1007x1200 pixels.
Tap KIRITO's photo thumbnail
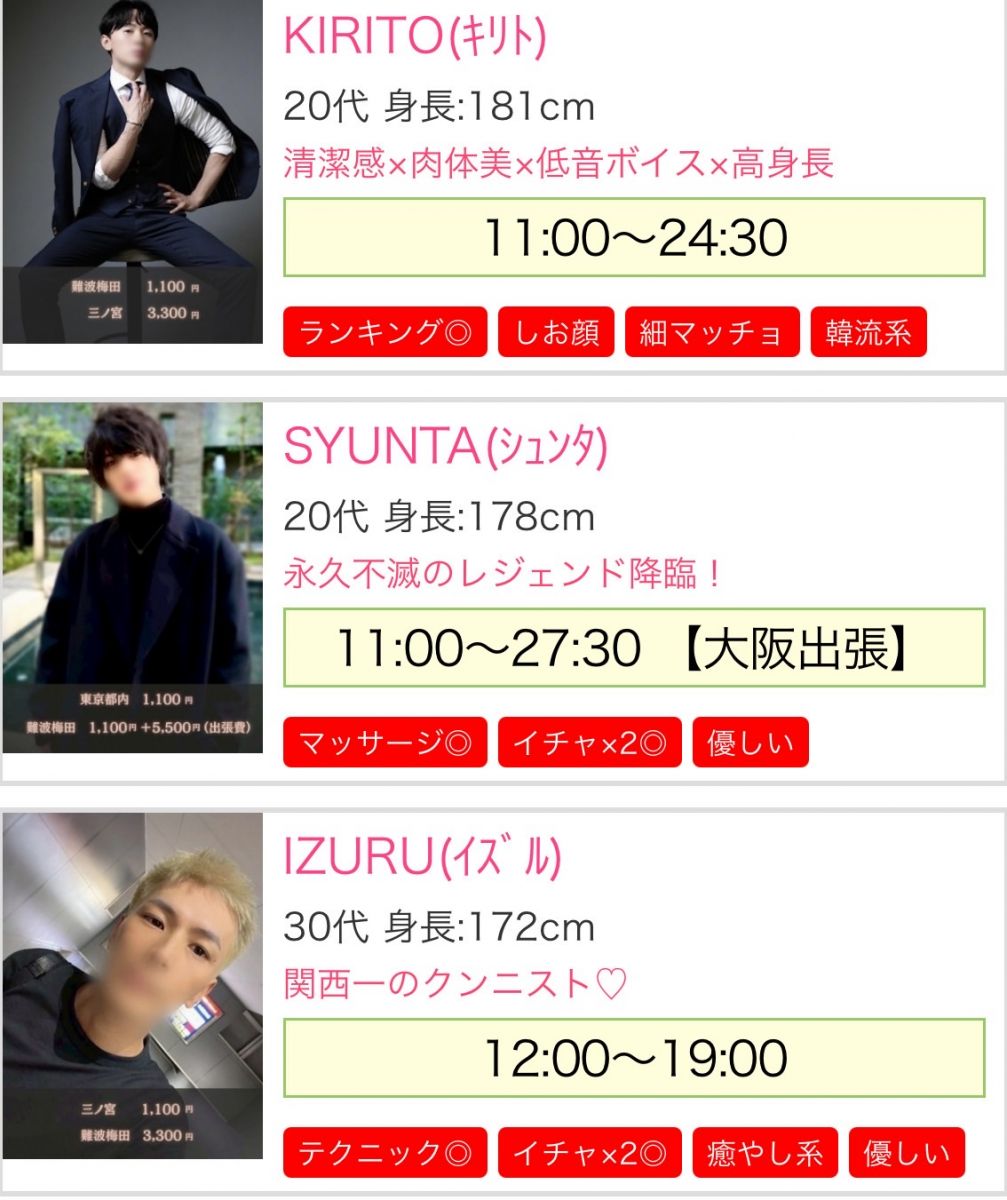[132, 172]
